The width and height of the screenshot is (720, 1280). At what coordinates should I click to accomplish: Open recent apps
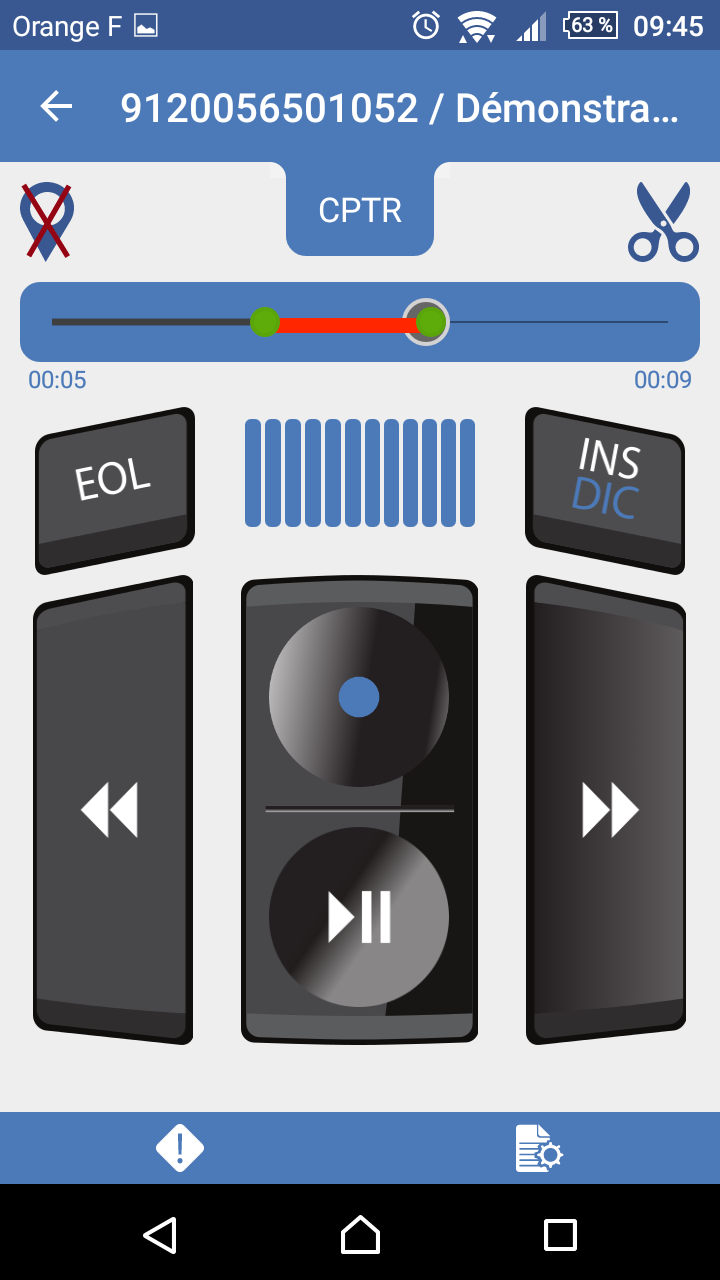tap(560, 1235)
